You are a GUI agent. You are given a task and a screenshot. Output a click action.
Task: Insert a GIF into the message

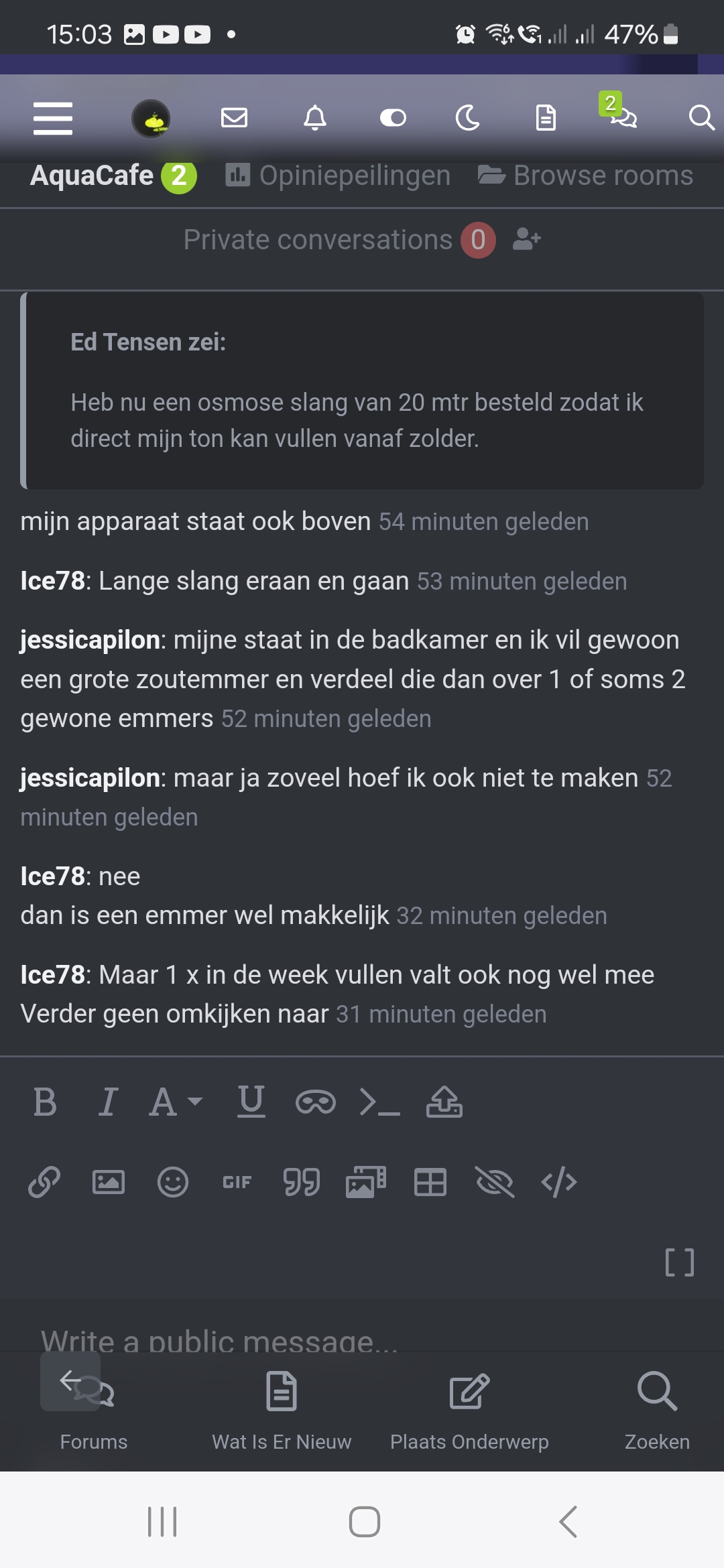(238, 1181)
